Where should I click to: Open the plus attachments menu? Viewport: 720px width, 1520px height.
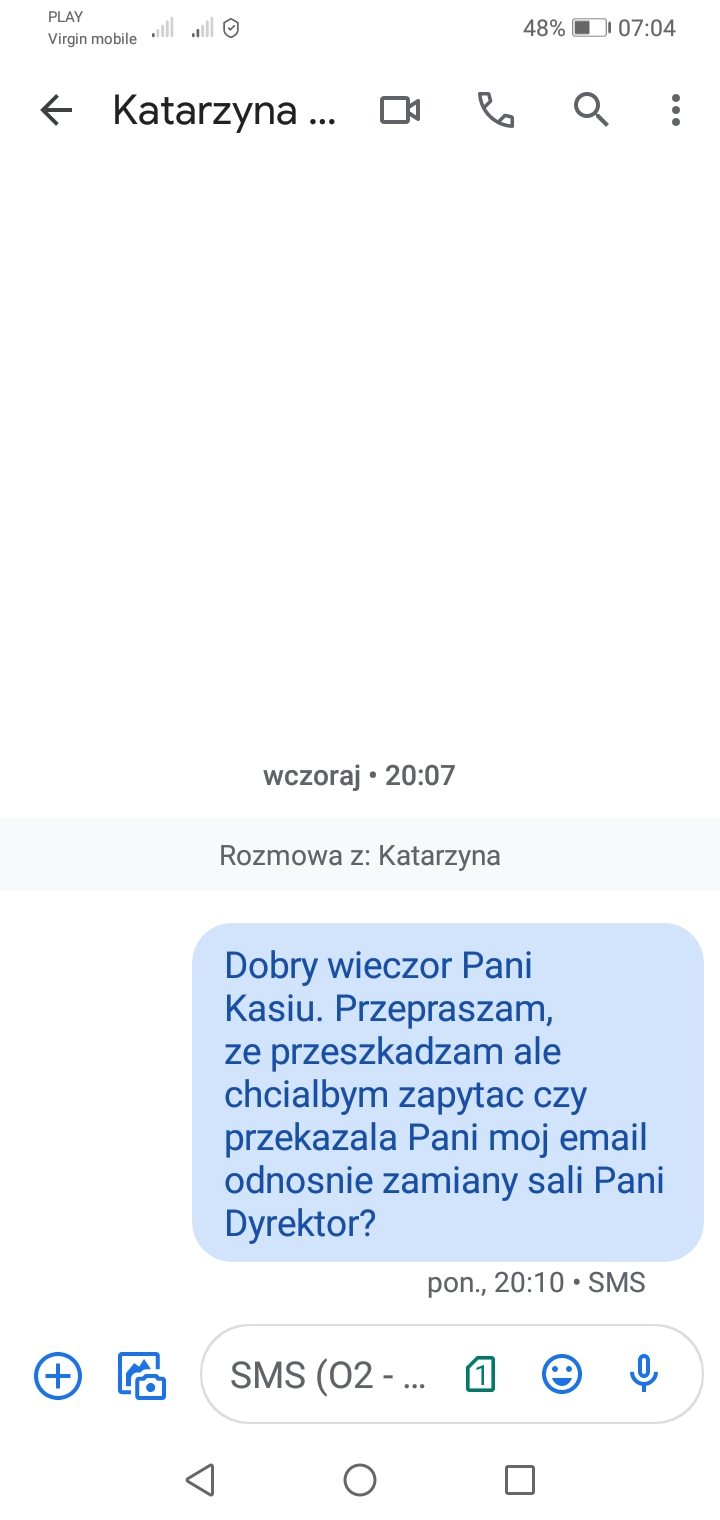click(58, 1375)
